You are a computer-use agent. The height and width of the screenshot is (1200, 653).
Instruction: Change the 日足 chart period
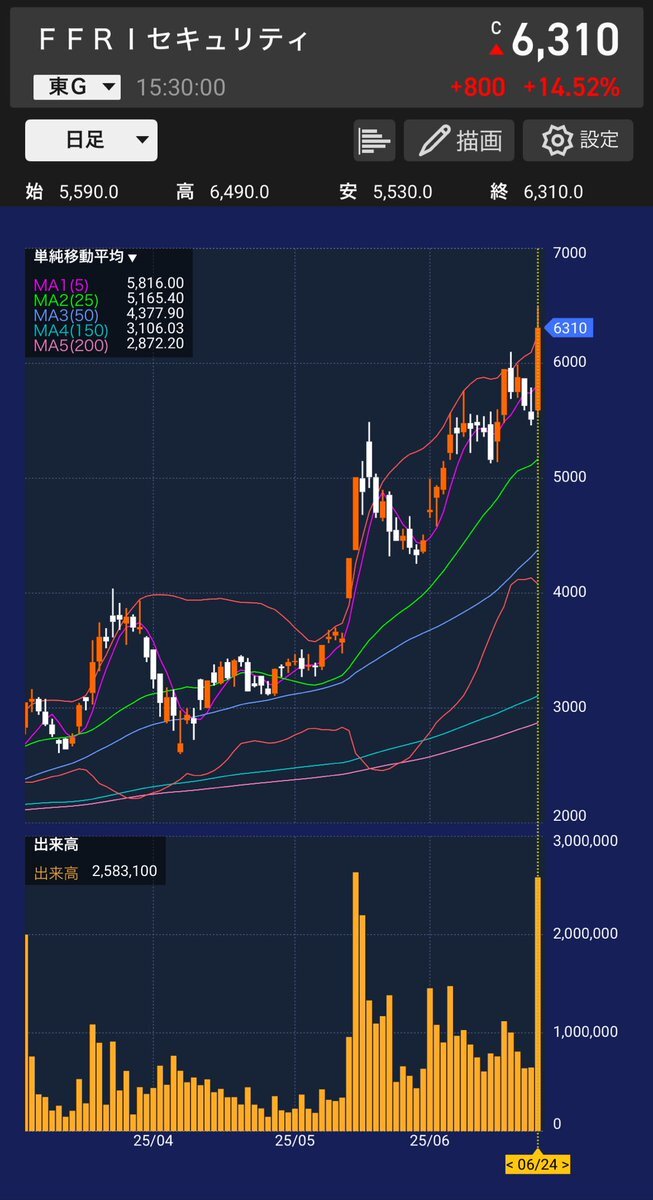[91, 140]
